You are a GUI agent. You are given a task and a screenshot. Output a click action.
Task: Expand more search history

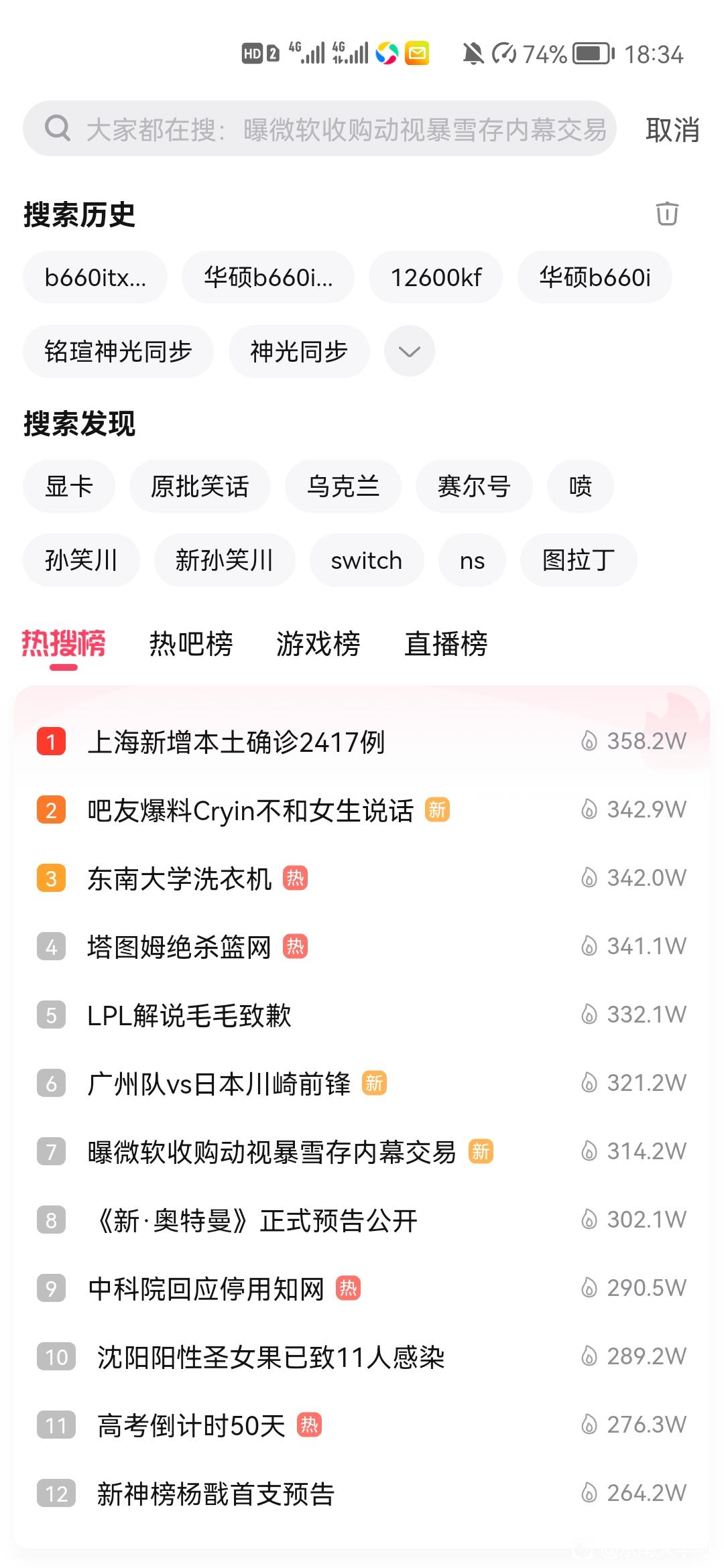pos(410,351)
